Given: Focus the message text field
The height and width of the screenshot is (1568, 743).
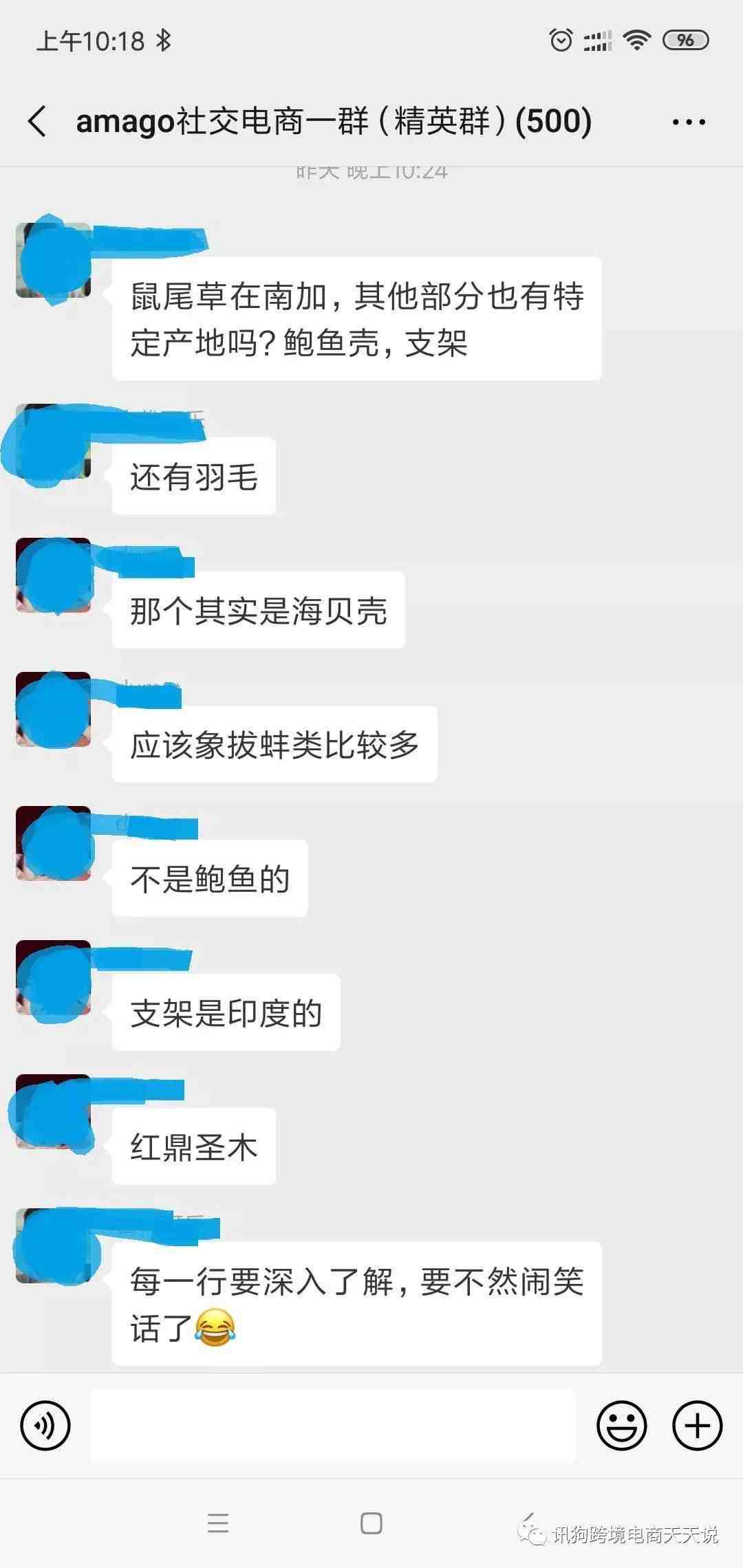Looking at the screenshot, I should point(333,1426).
